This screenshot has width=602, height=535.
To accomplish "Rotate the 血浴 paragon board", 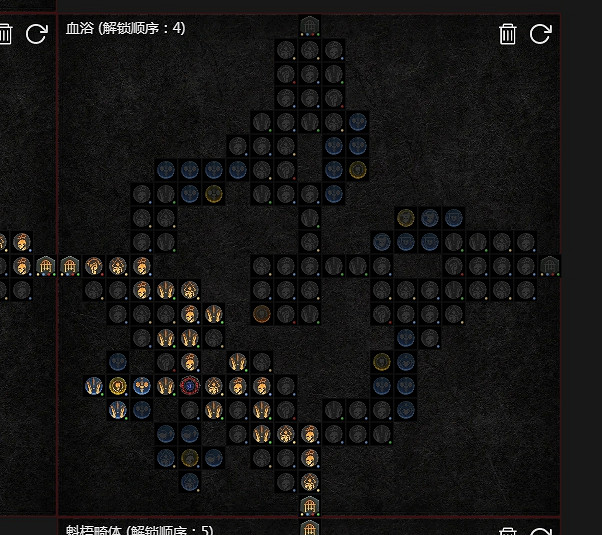I will (540, 34).
